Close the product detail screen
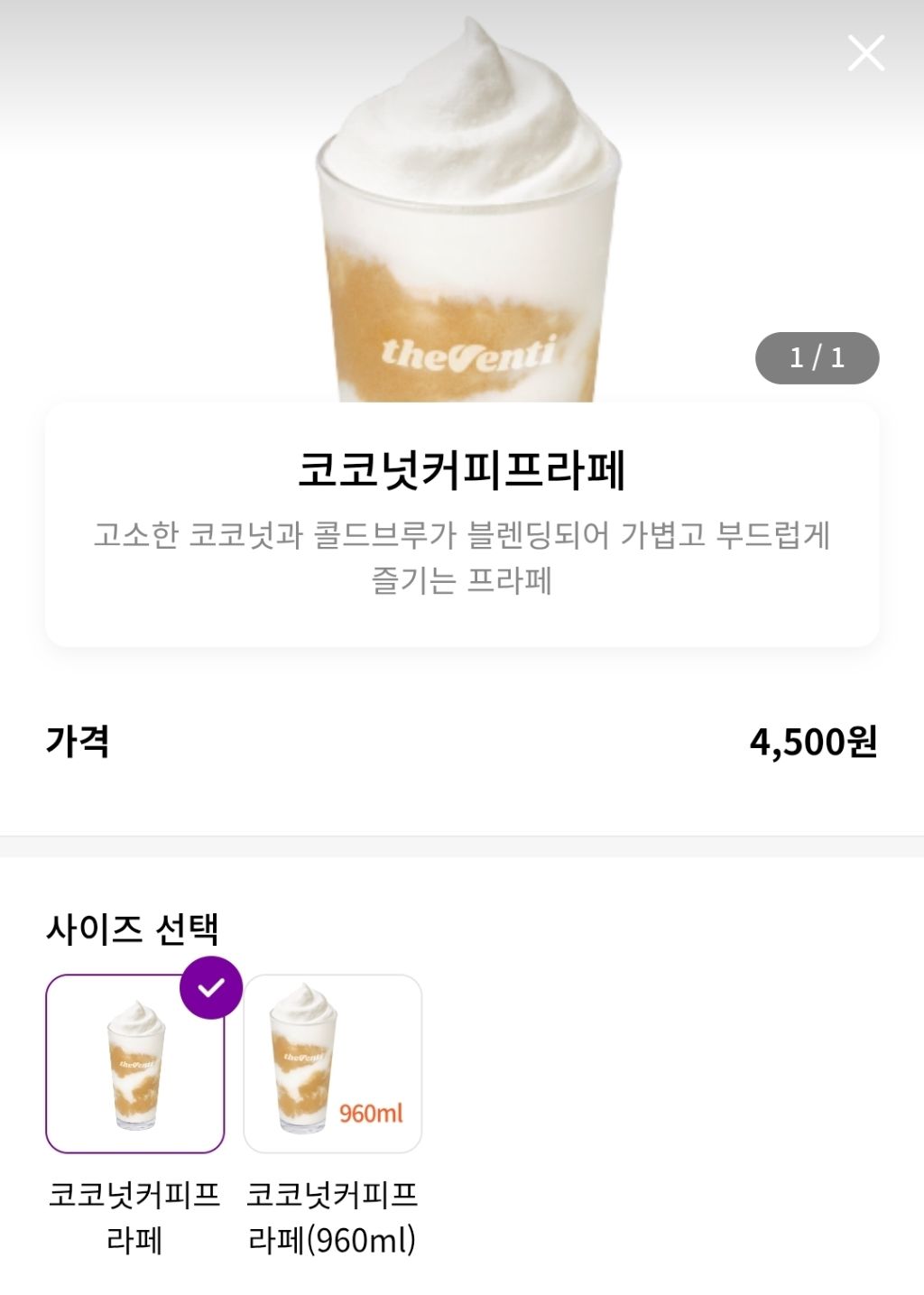The image size is (924, 1295). pos(865,53)
